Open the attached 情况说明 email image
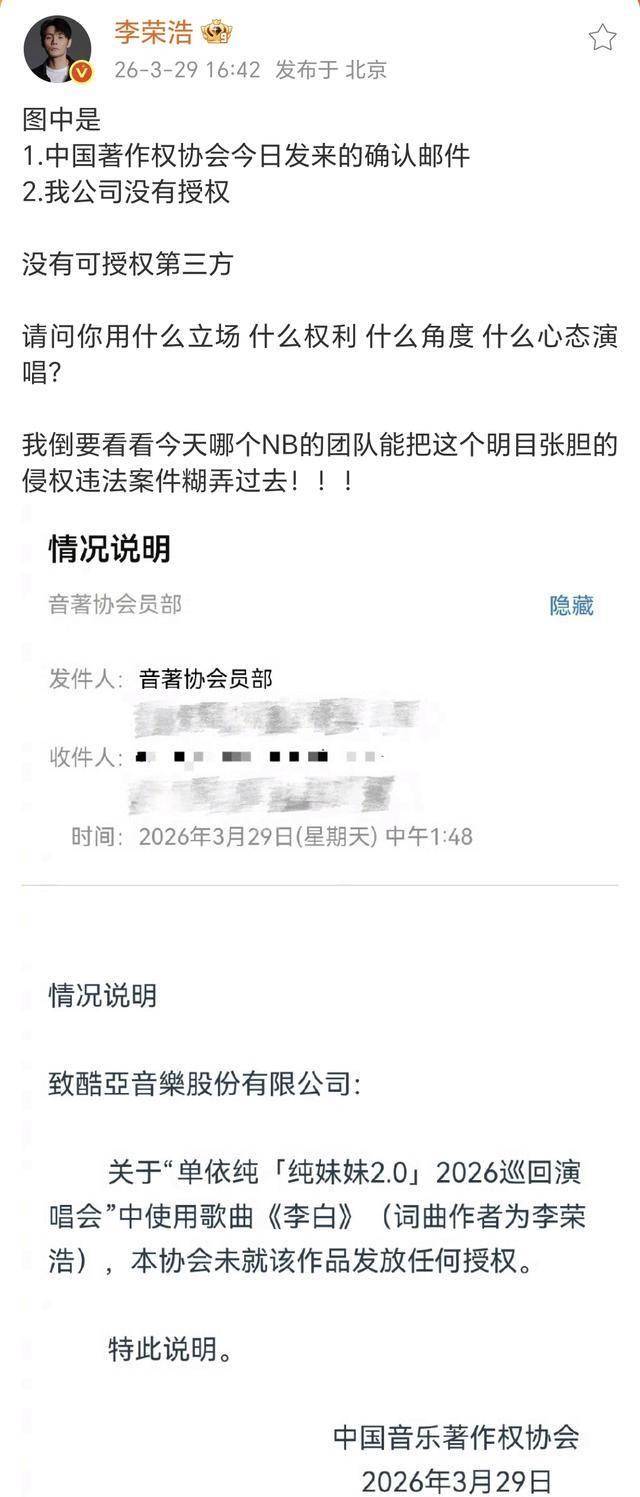 [x=320, y=1000]
